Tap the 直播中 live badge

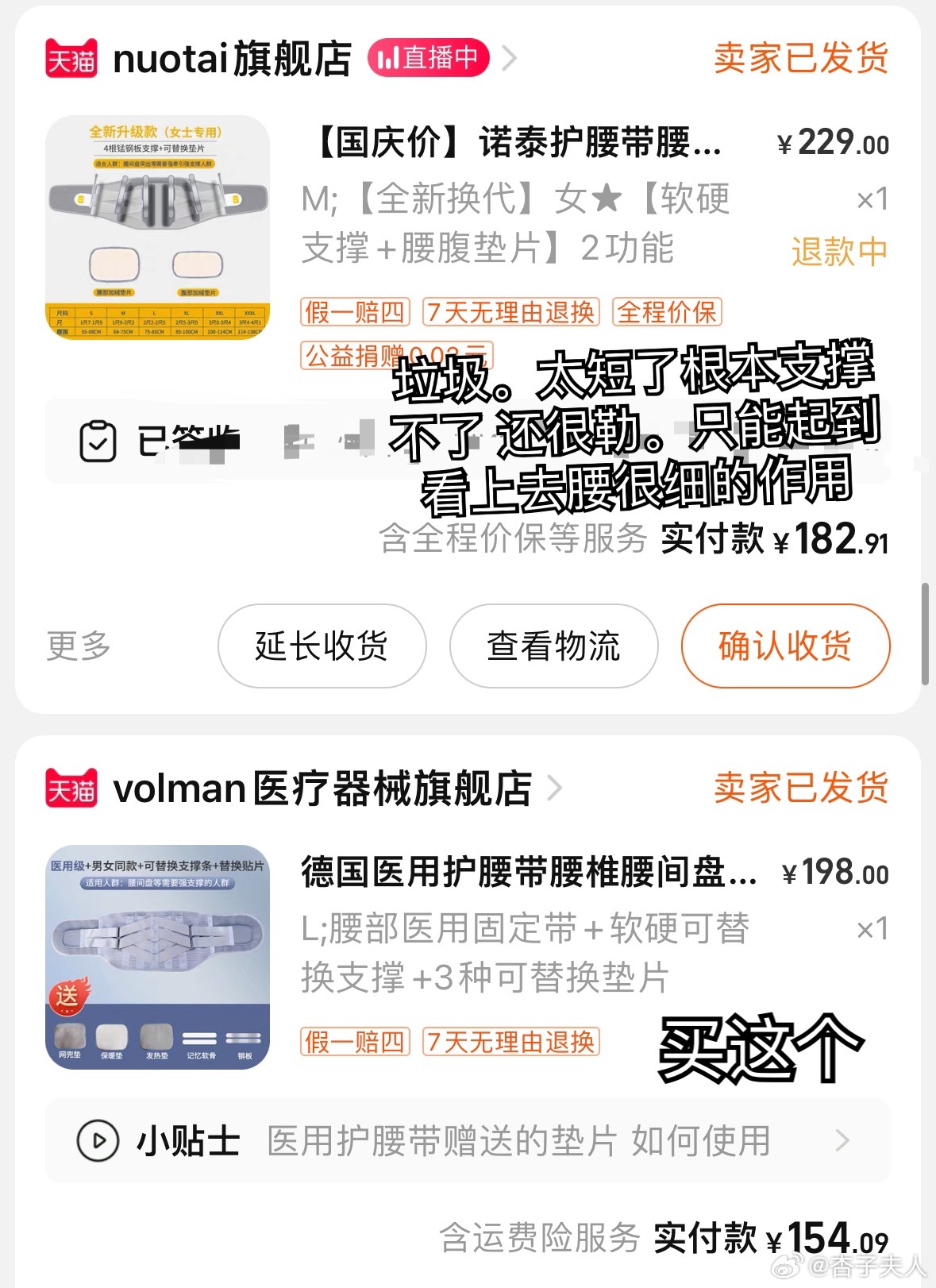click(428, 58)
